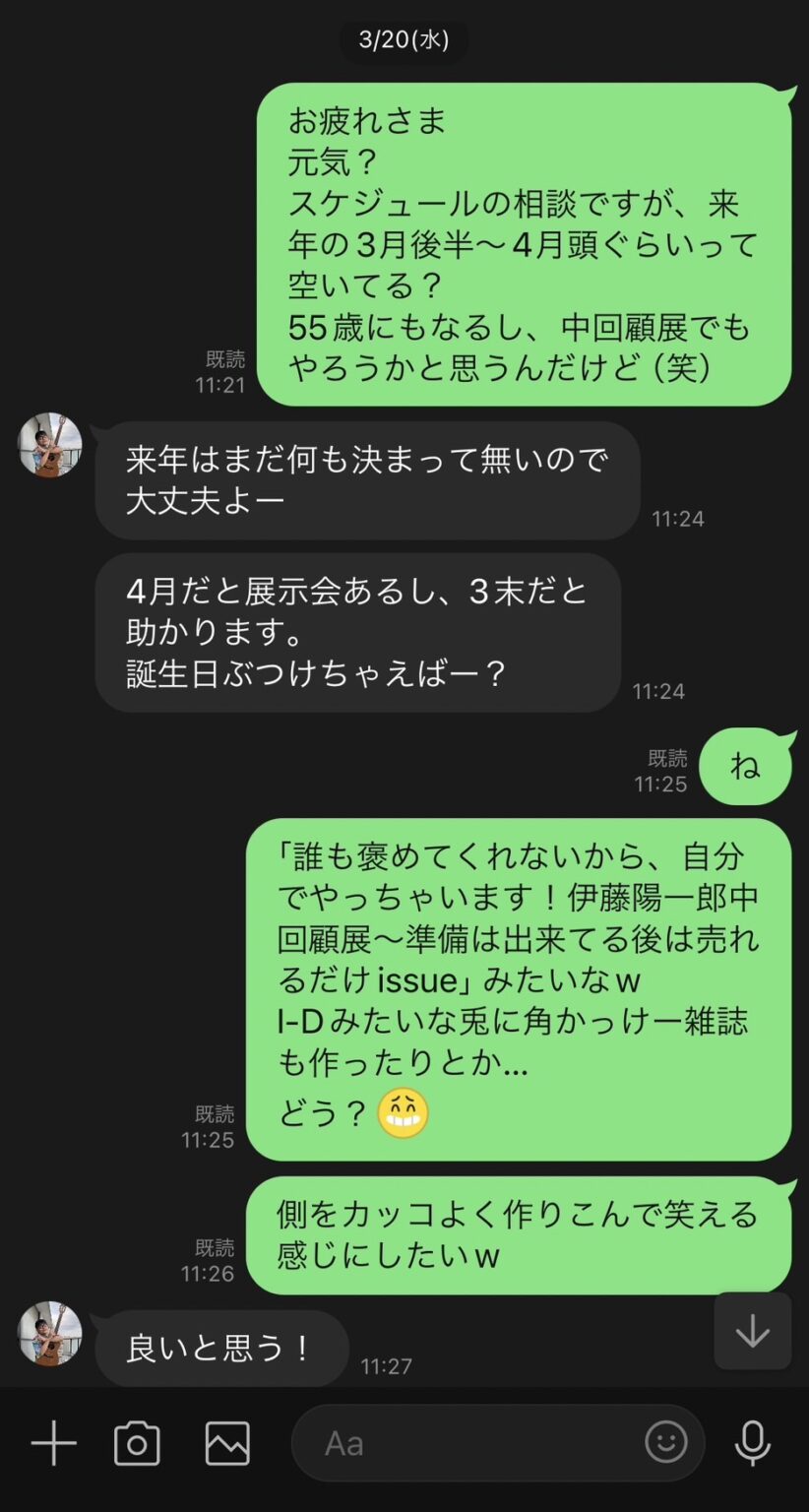Open the camera to take a photo
The image size is (809, 1512).
point(137,1444)
